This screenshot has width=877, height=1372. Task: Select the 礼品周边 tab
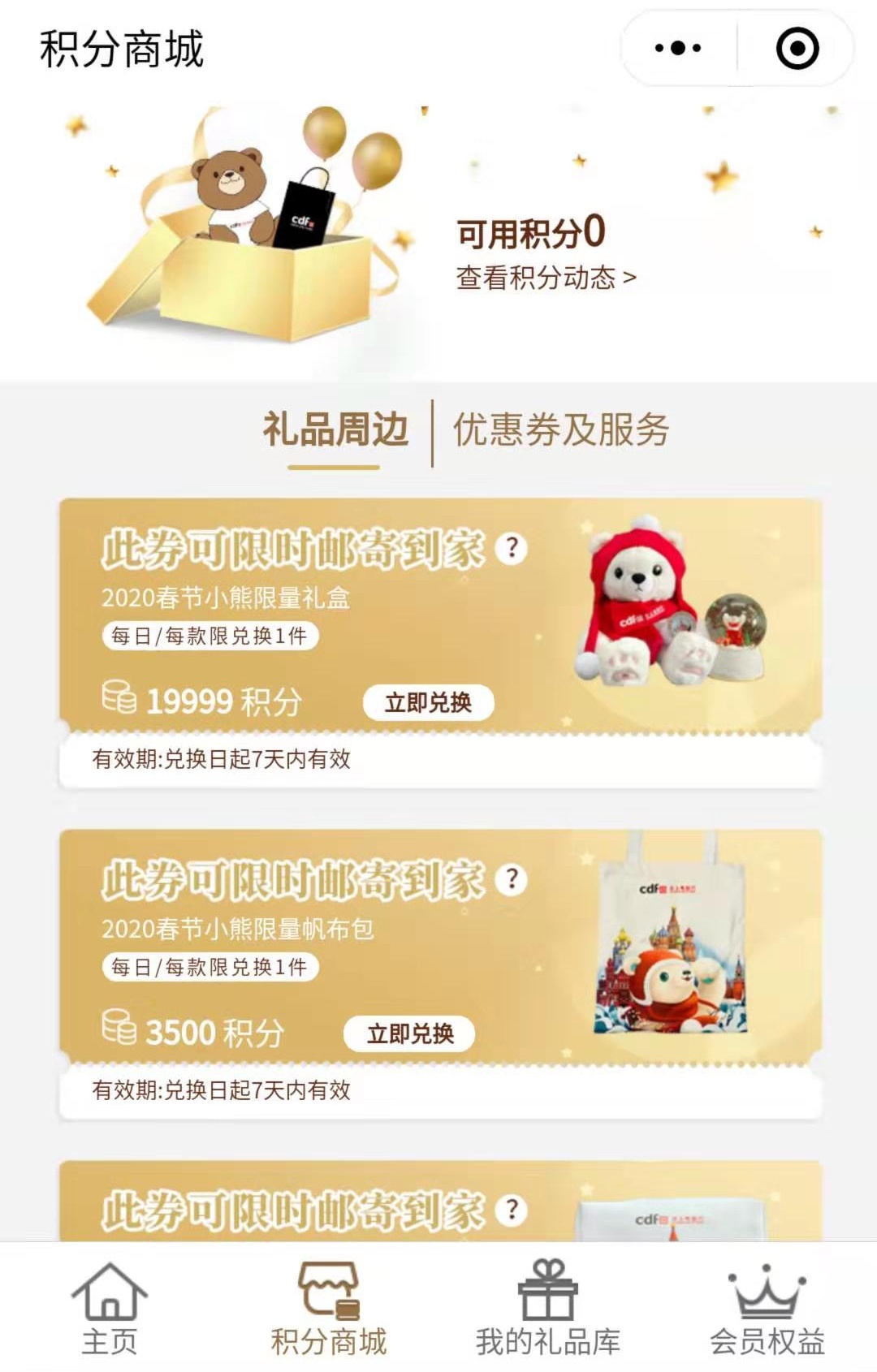(335, 429)
